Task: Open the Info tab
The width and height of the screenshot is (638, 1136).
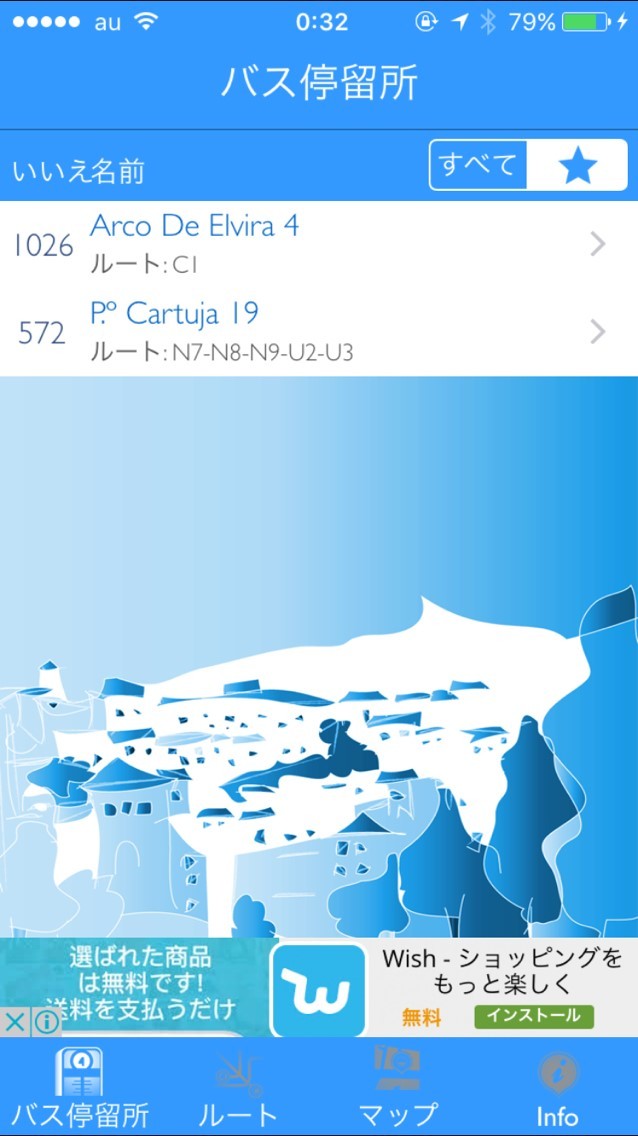Action: point(558,1089)
